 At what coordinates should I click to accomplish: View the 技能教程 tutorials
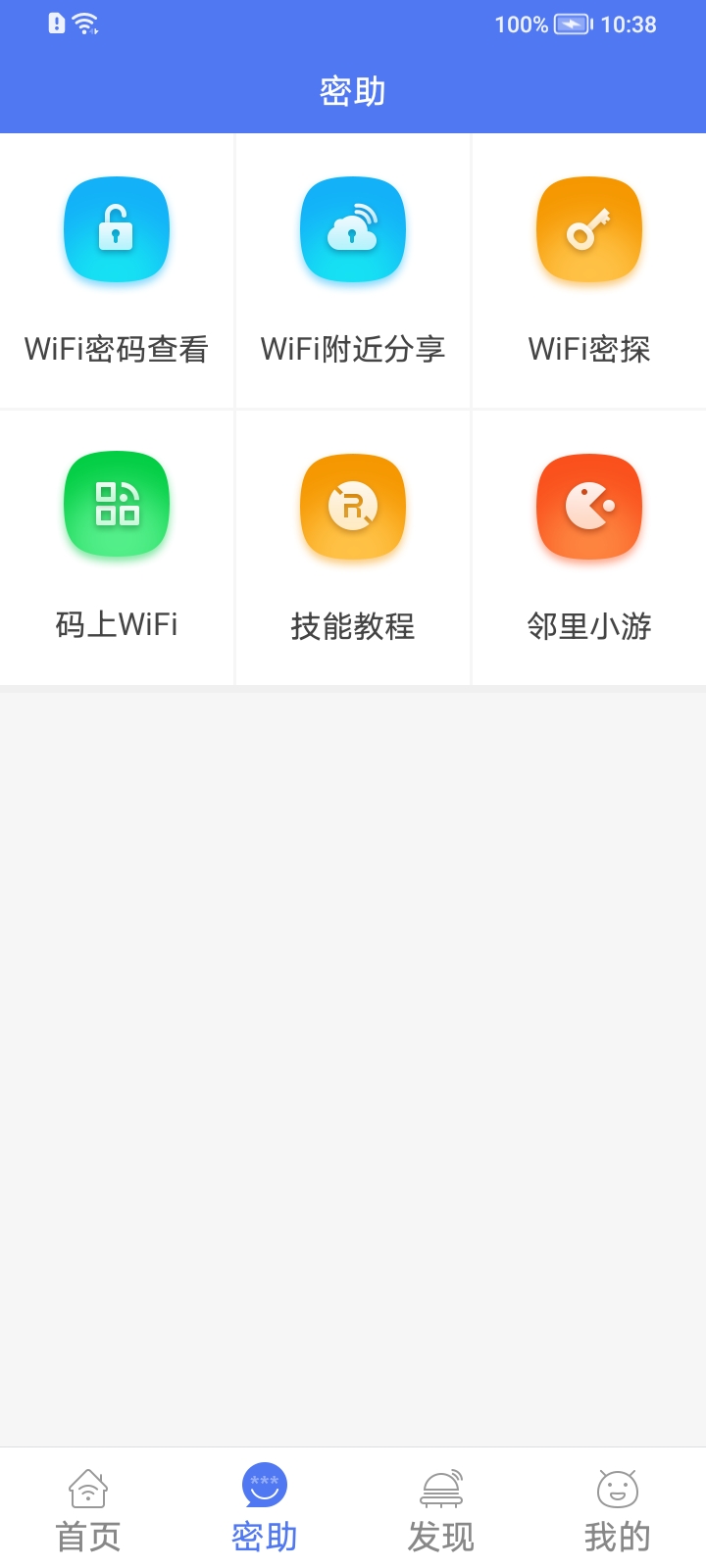coord(353,508)
